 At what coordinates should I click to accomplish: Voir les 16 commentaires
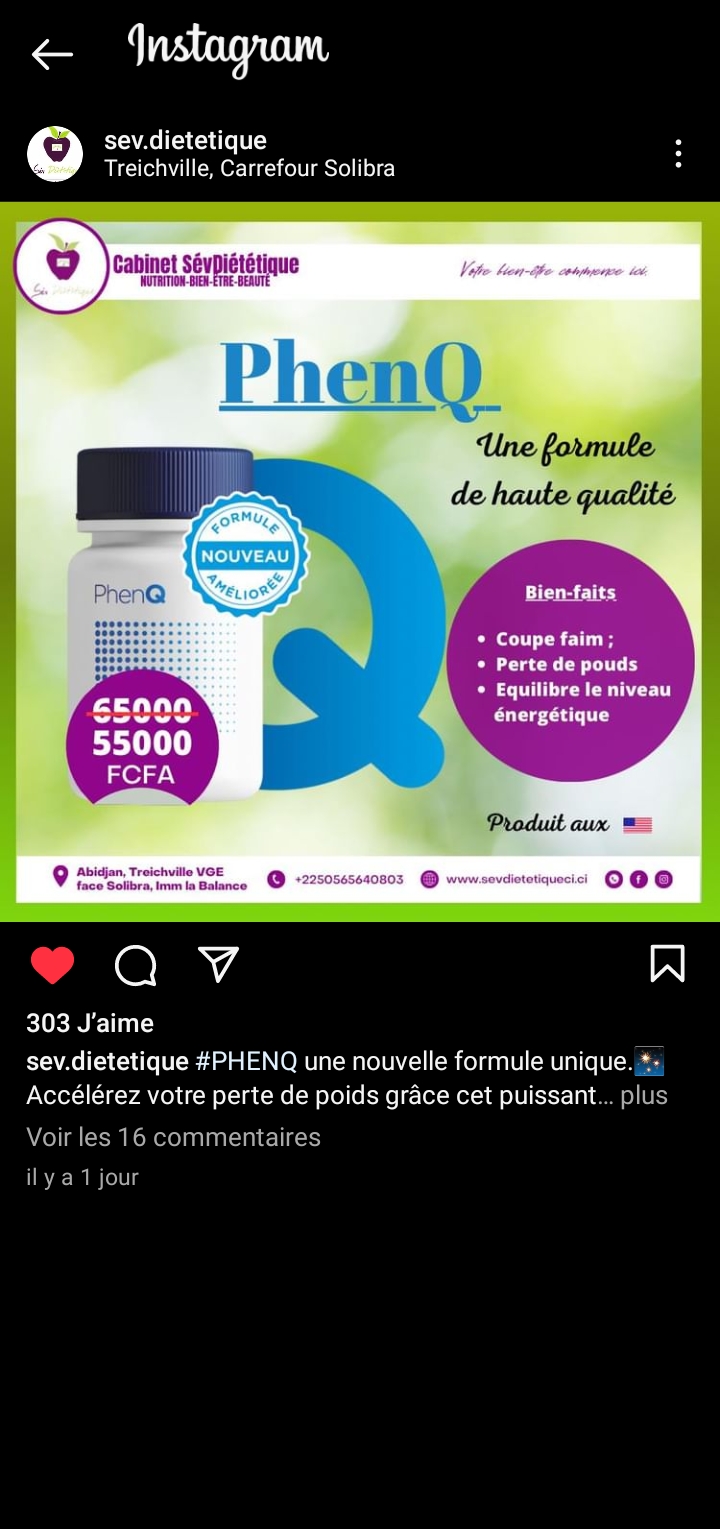[x=173, y=1137]
